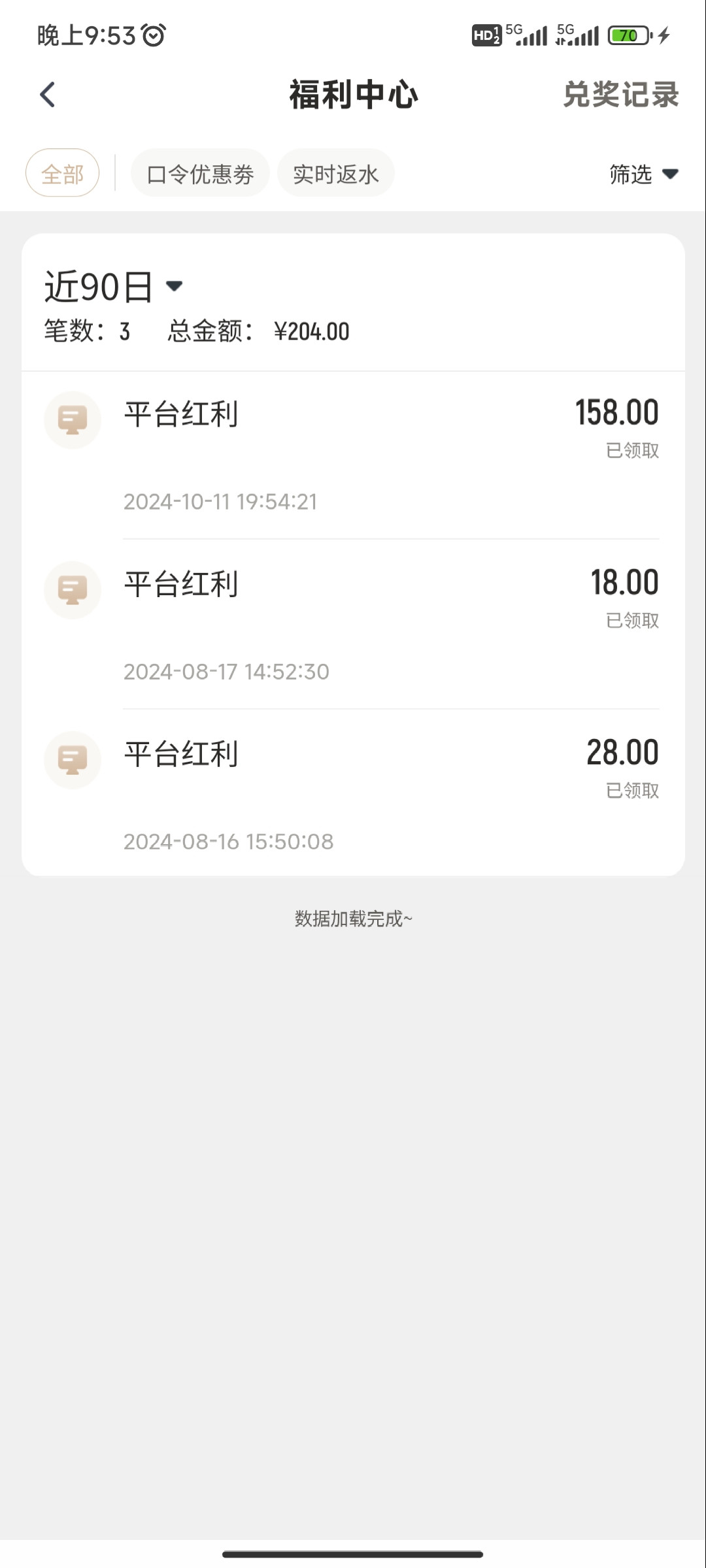
Task: Change the 近90日 date range
Action: [113, 286]
